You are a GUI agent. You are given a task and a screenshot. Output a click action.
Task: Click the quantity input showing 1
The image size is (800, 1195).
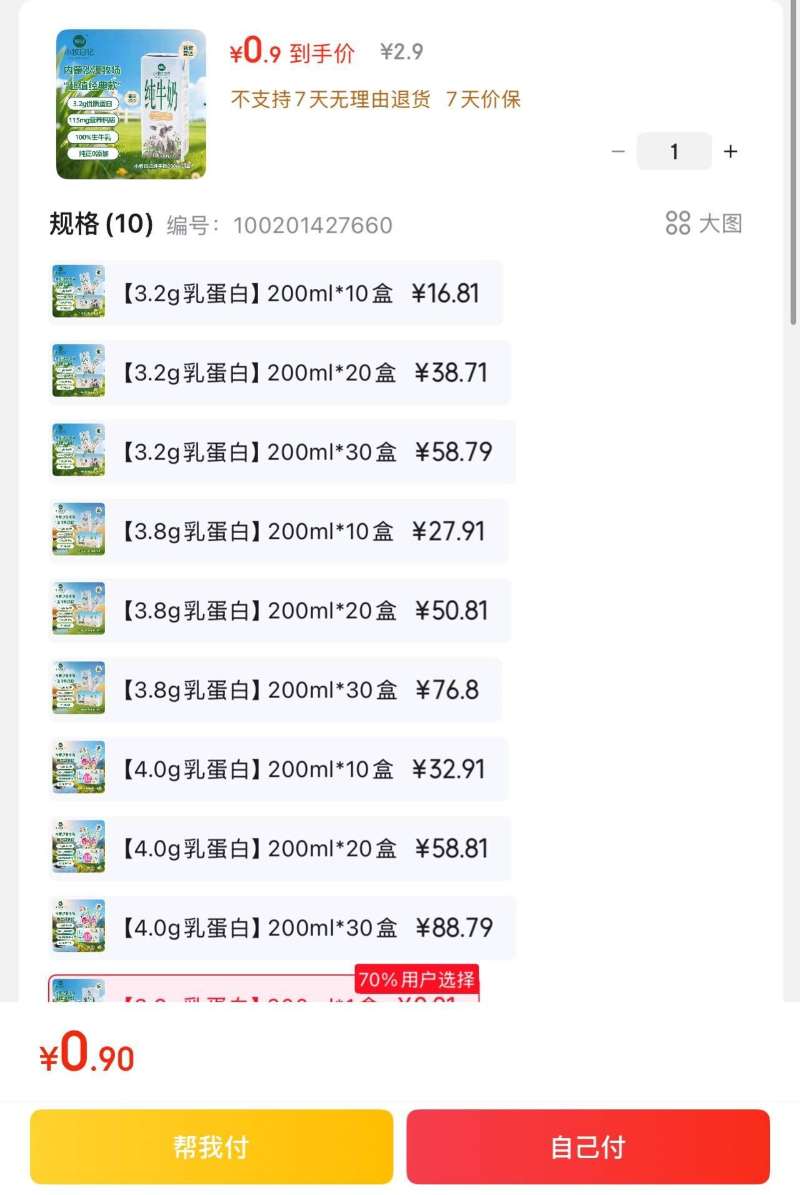pyautogui.click(x=674, y=151)
